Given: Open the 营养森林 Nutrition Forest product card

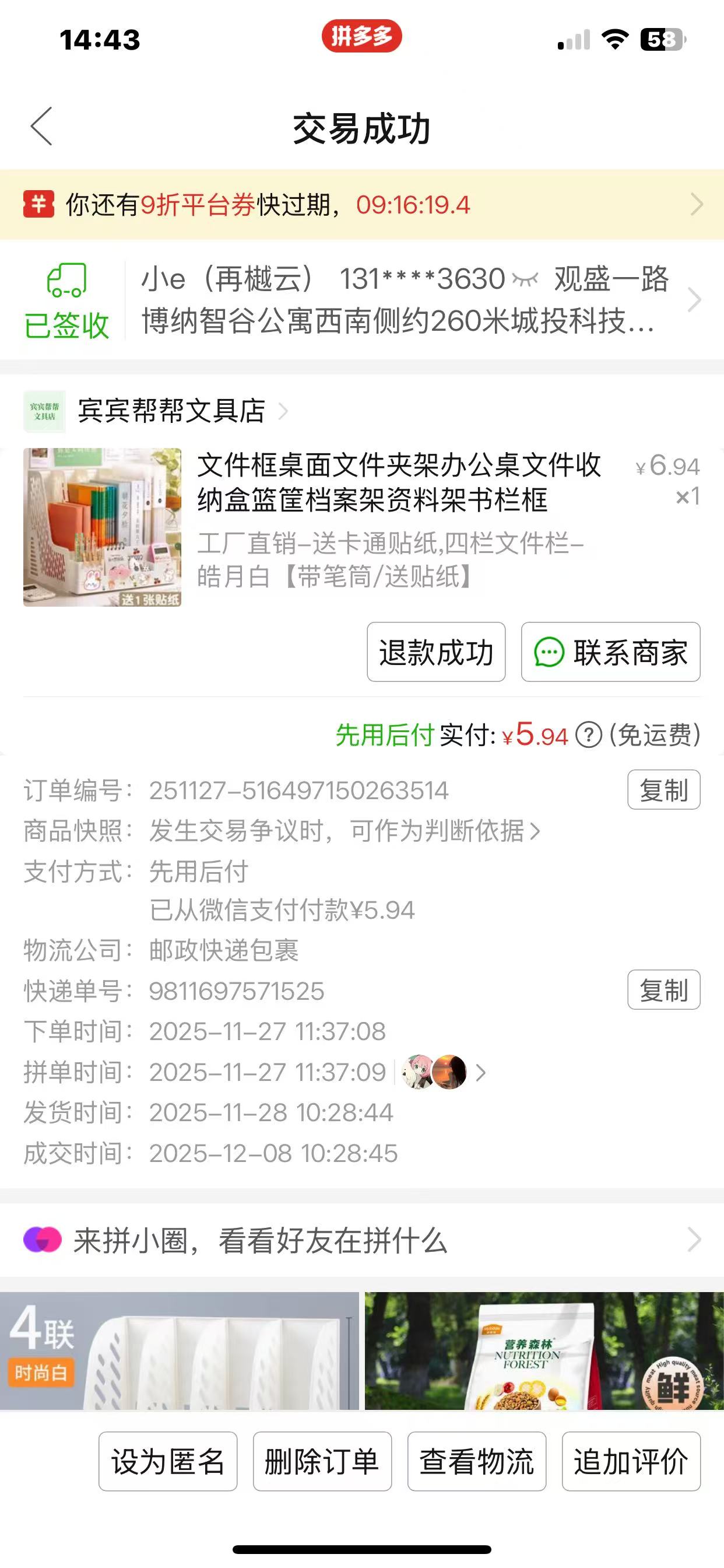Looking at the screenshot, I should [544, 1352].
